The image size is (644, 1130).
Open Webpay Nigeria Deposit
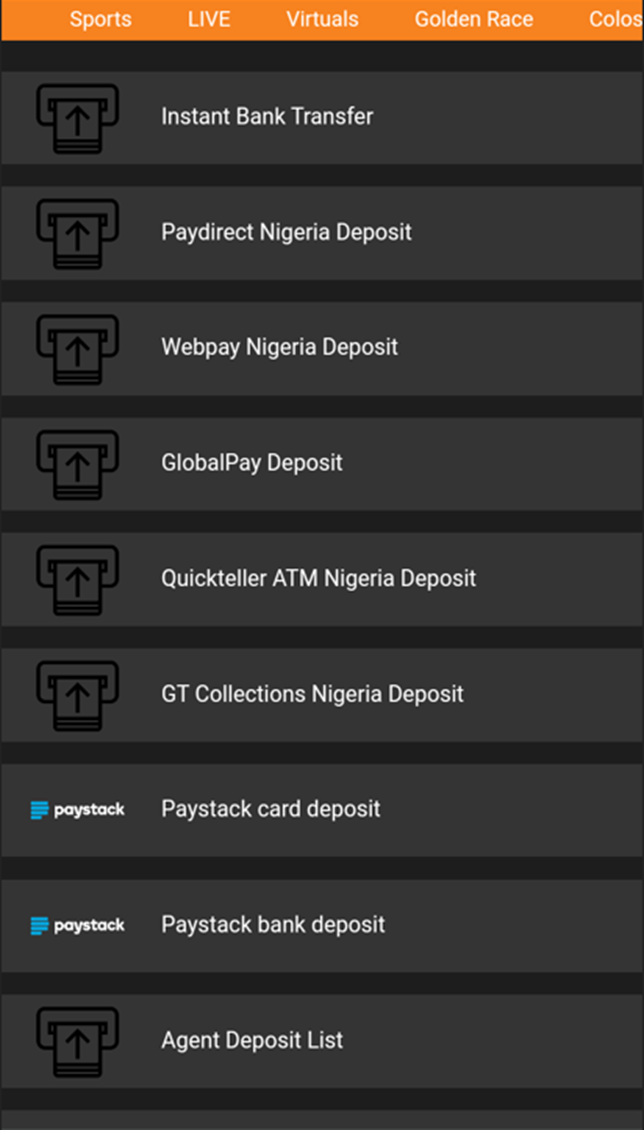(x=279, y=347)
